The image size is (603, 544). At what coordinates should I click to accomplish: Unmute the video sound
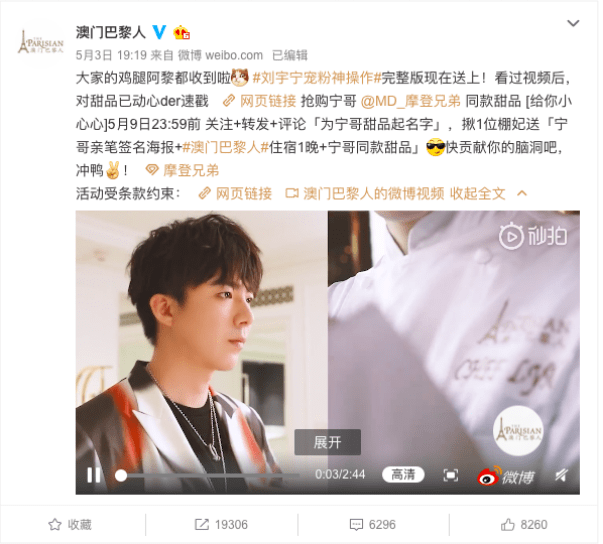[x=561, y=475]
